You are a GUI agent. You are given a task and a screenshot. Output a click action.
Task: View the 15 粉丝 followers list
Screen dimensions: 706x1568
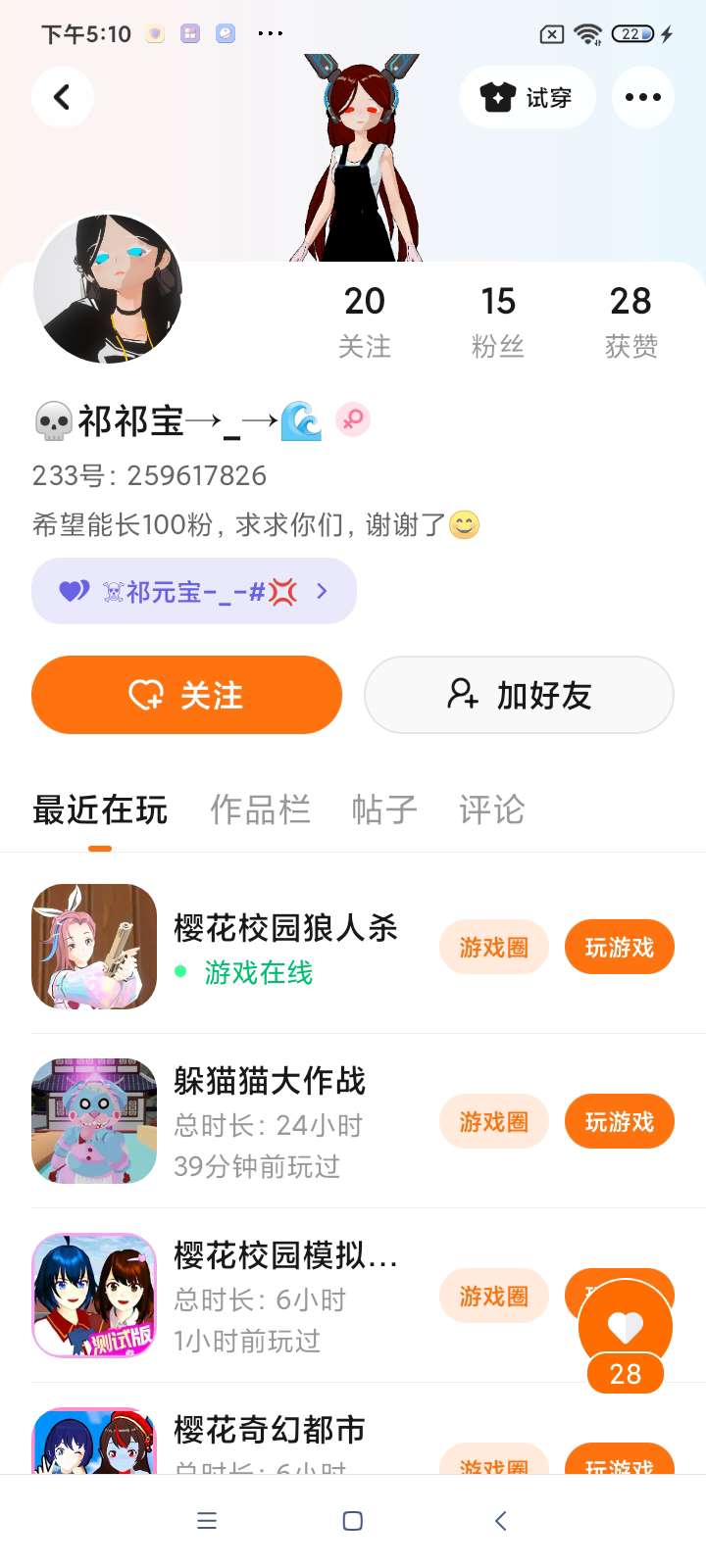(x=498, y=320)
